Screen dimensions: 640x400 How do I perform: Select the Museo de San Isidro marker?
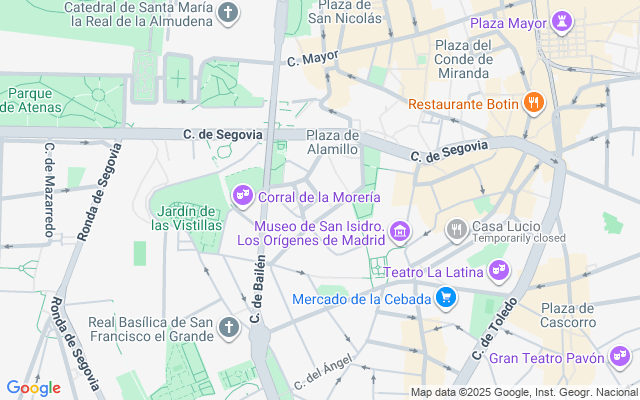[400, 232]
